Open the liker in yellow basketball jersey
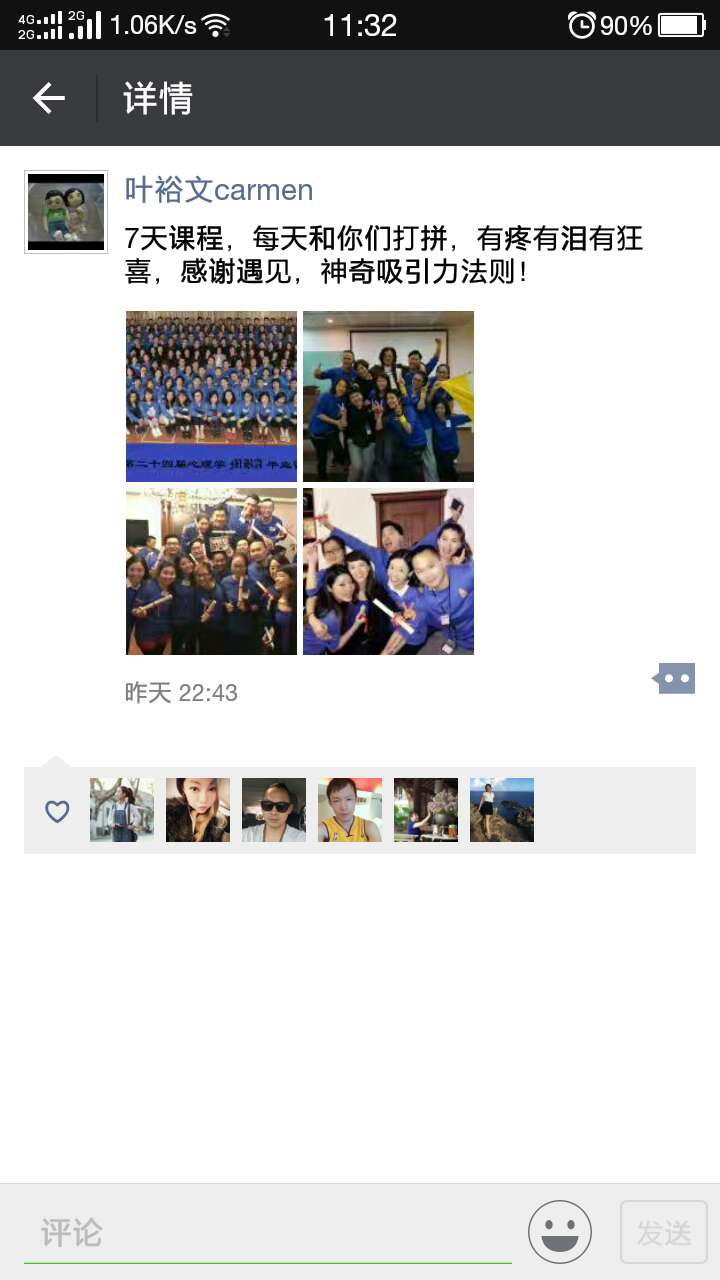 click(x=350, y=810)
